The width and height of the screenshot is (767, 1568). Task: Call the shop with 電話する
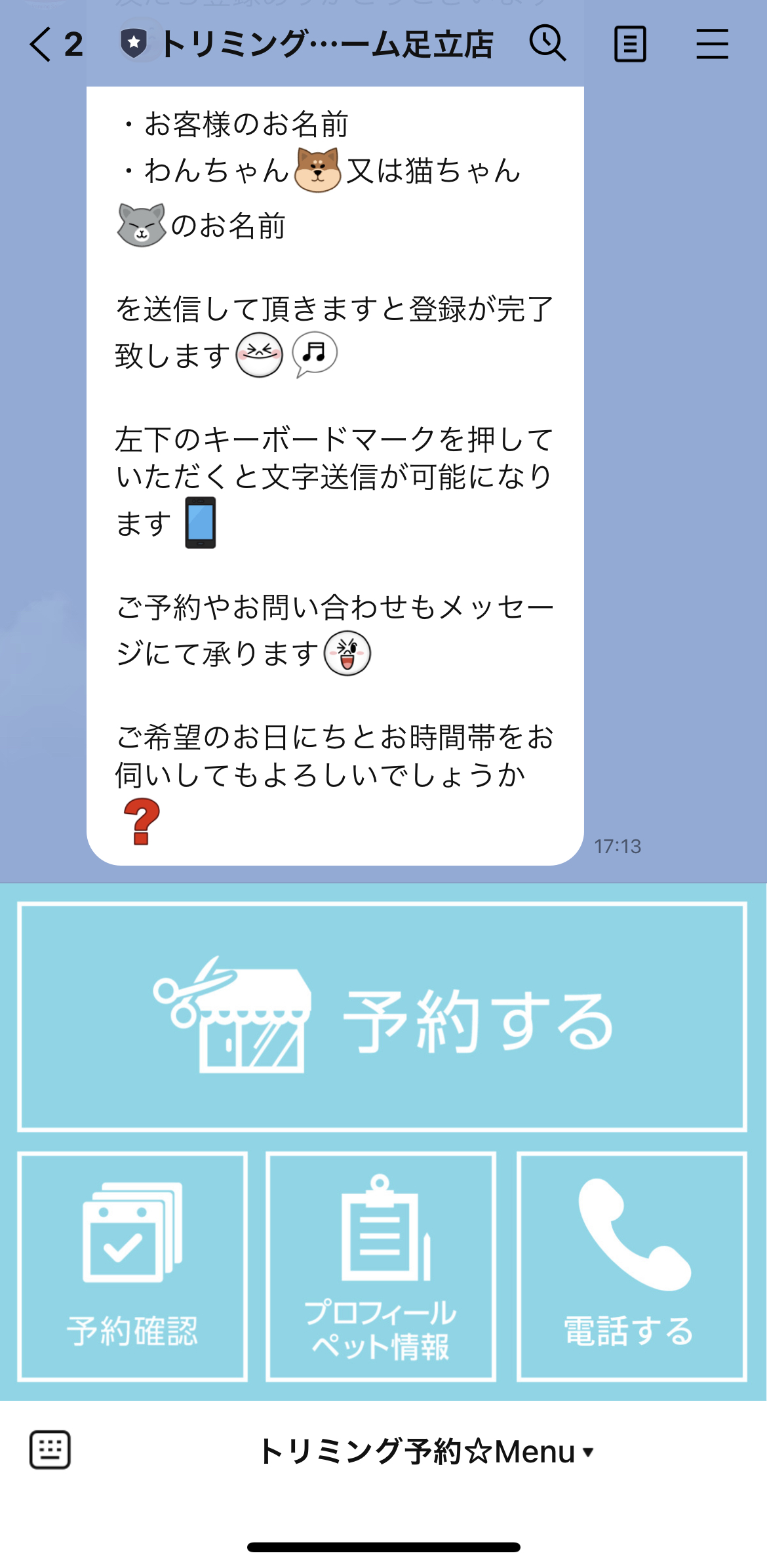[x=631, y=1266]
